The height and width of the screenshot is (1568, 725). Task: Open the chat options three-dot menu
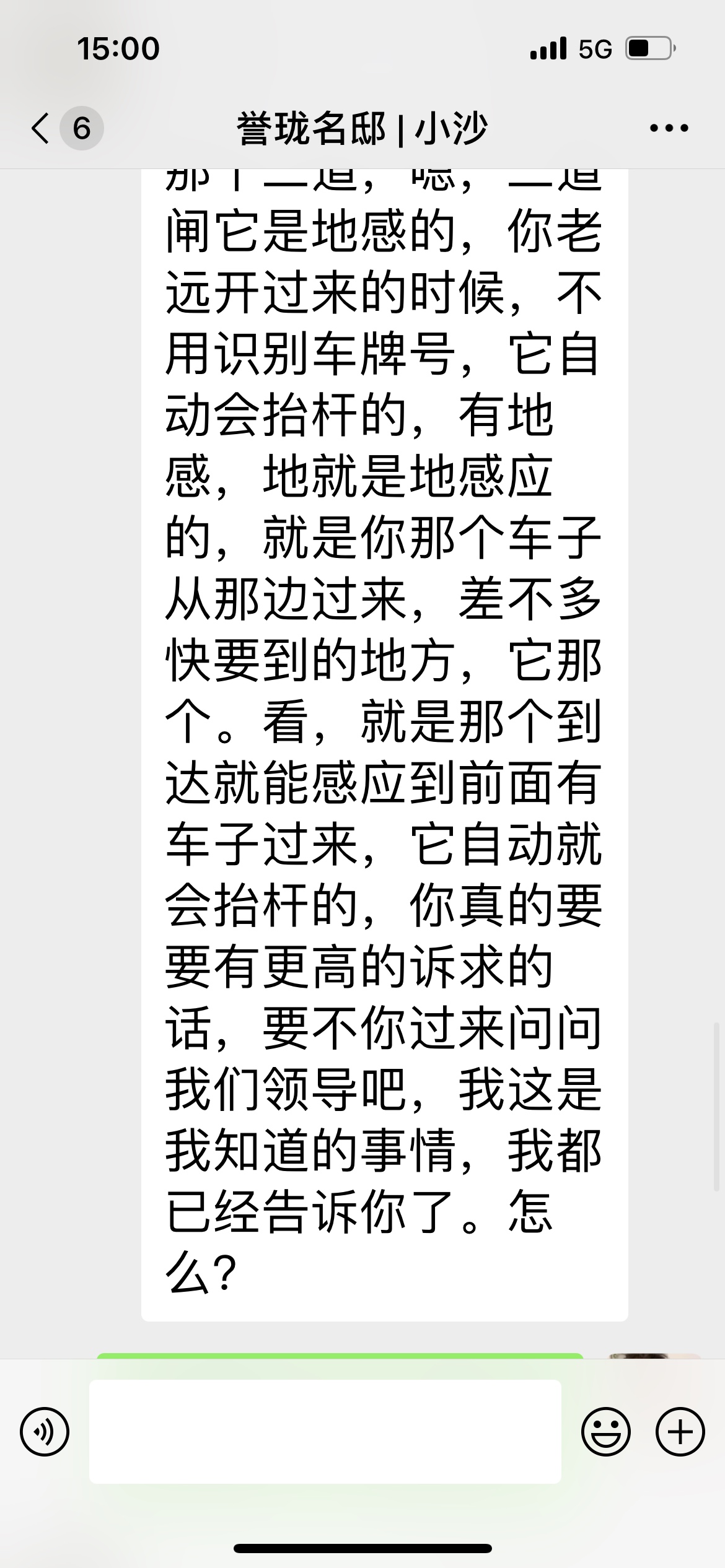pyautogui.click(x=669, y=128)
